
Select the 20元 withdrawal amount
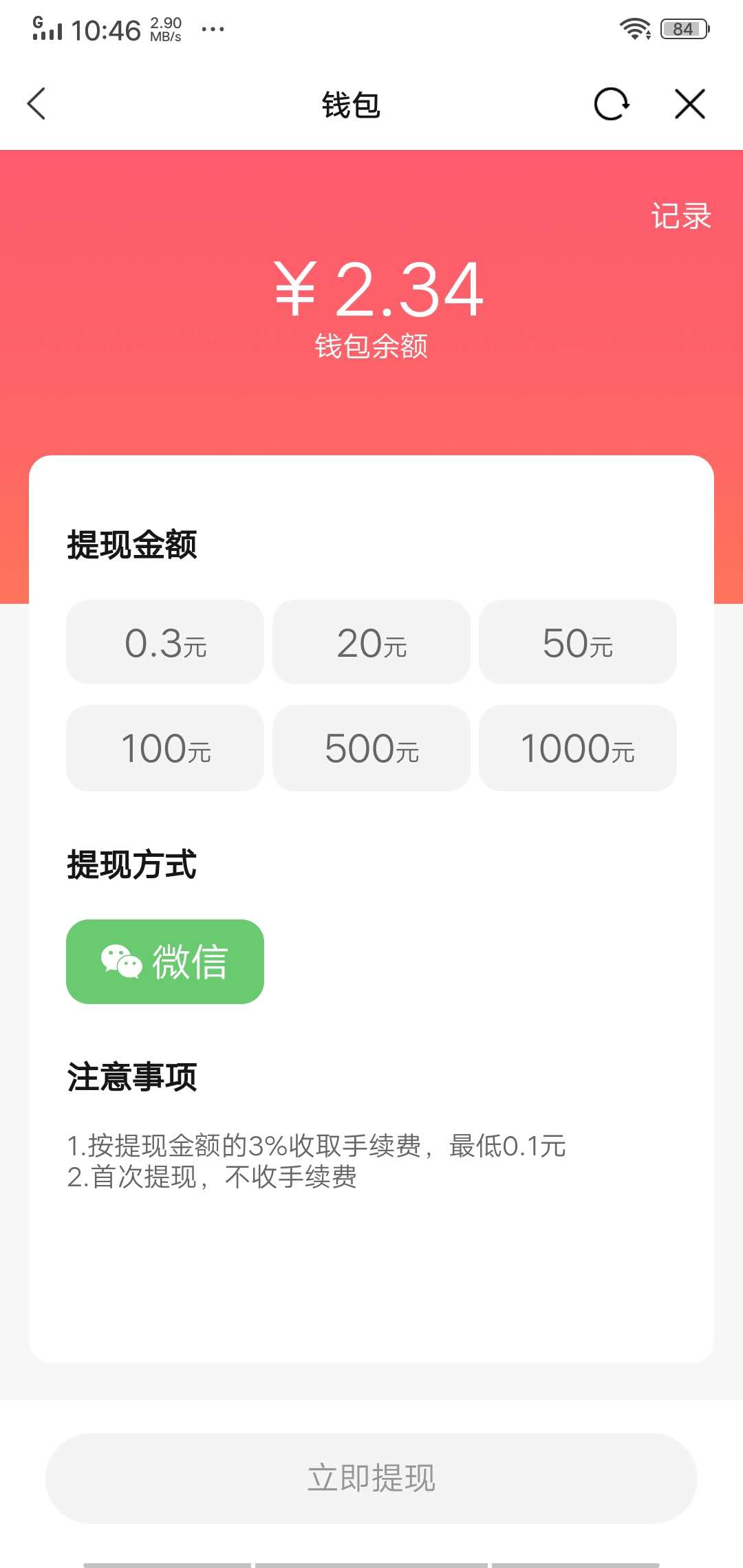click(371, 642)
